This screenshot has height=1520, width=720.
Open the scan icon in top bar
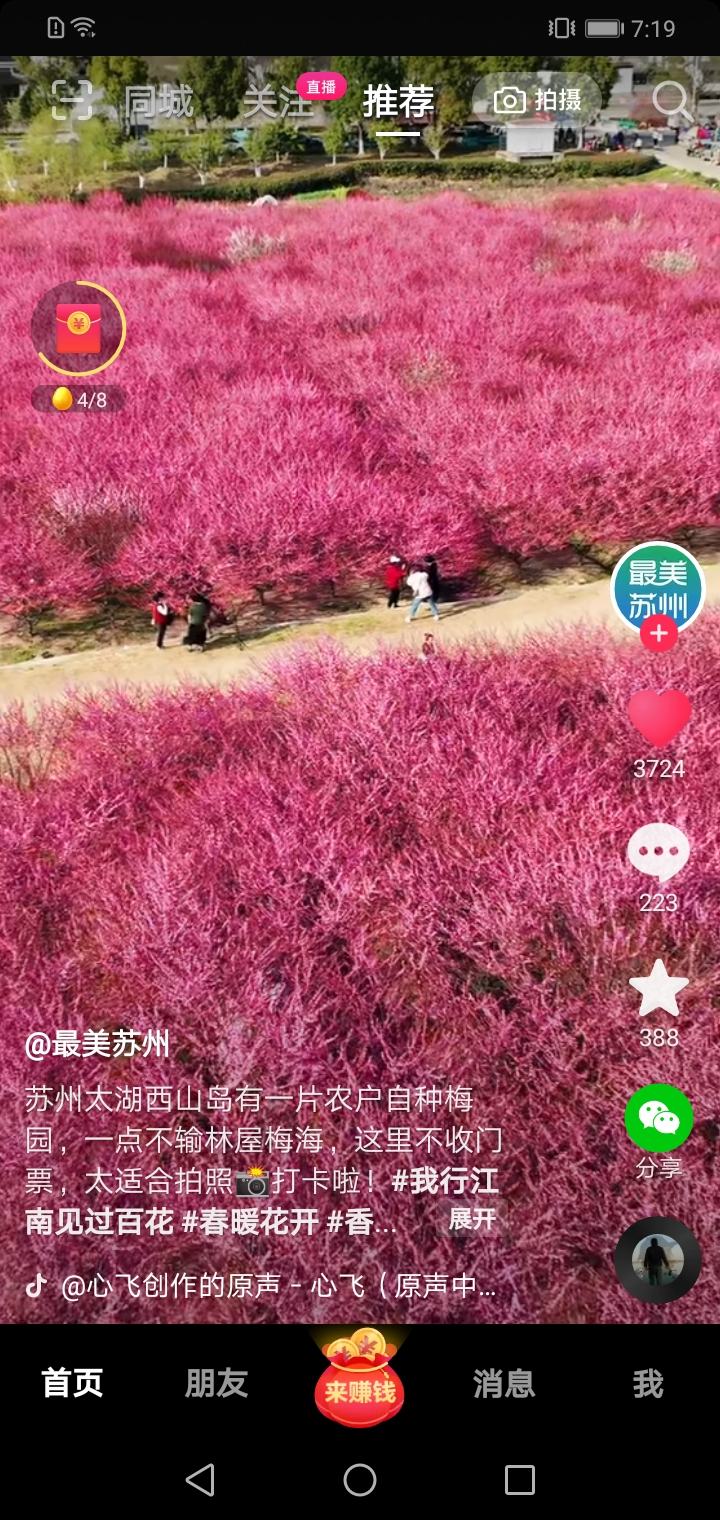[72, 100]
